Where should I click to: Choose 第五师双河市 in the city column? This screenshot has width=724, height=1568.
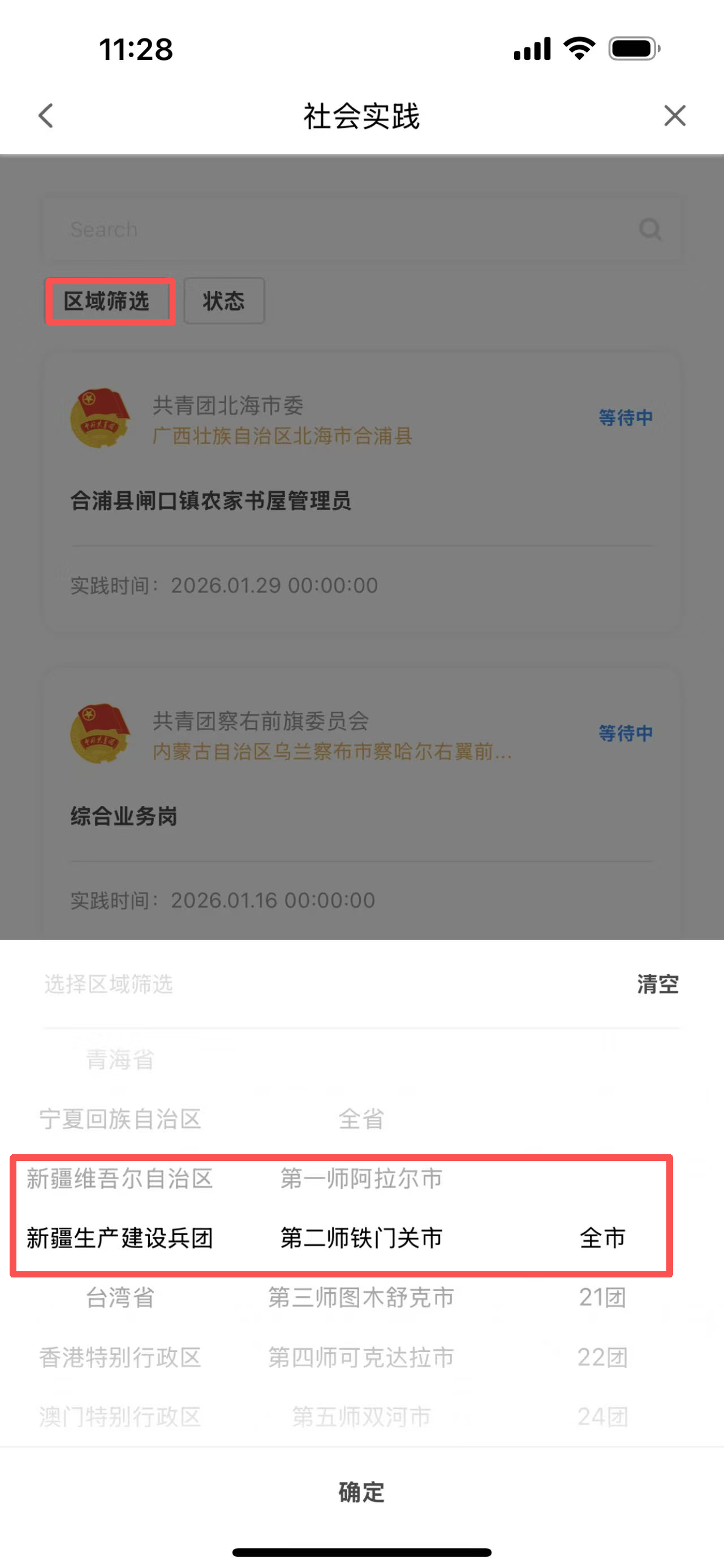click(x=361, y=1417)
